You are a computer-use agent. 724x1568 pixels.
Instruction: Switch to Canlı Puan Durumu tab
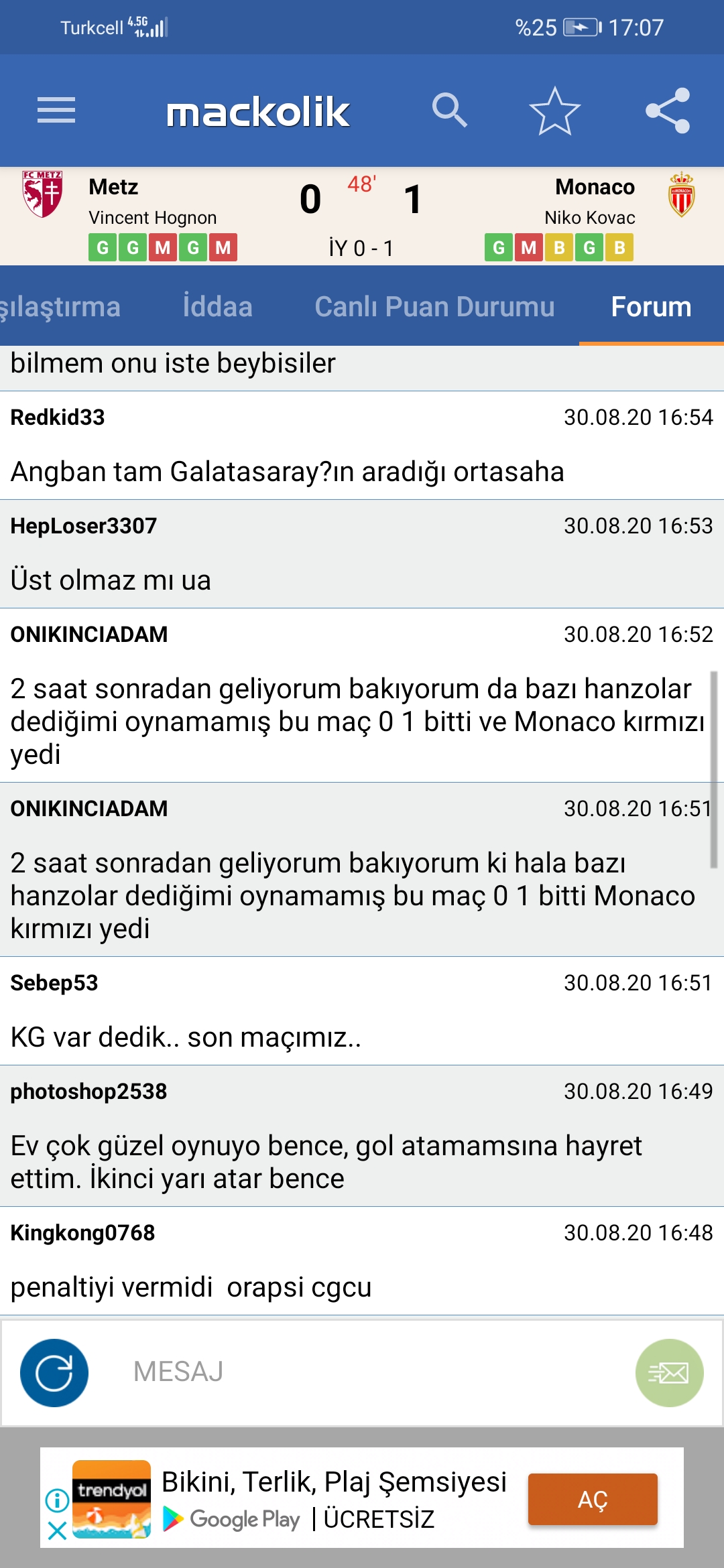435,307
